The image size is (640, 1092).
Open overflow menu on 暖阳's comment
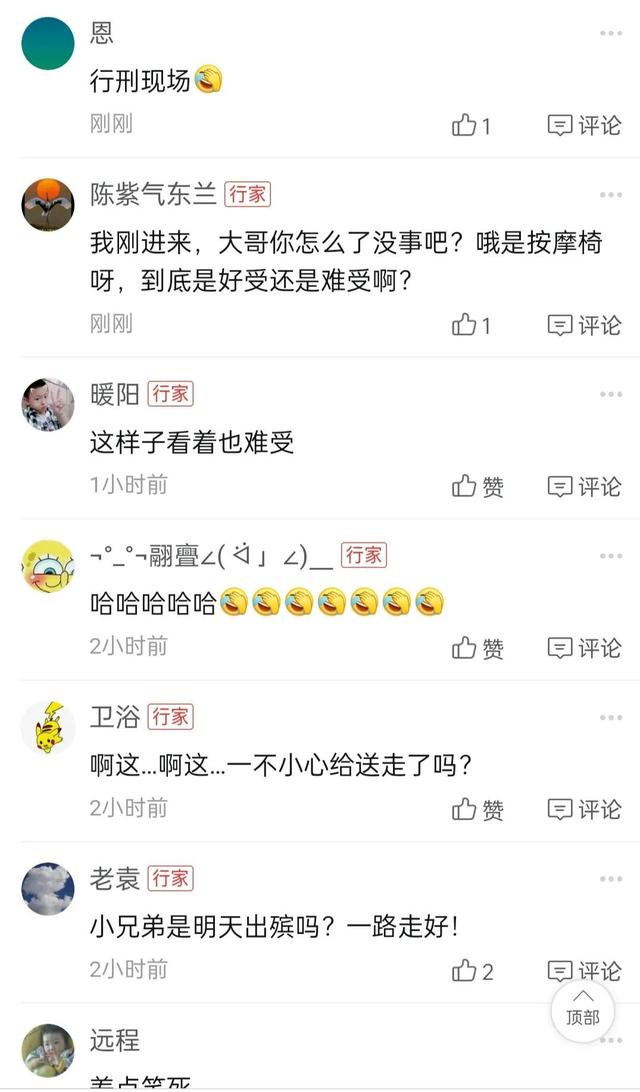(610, 394)
